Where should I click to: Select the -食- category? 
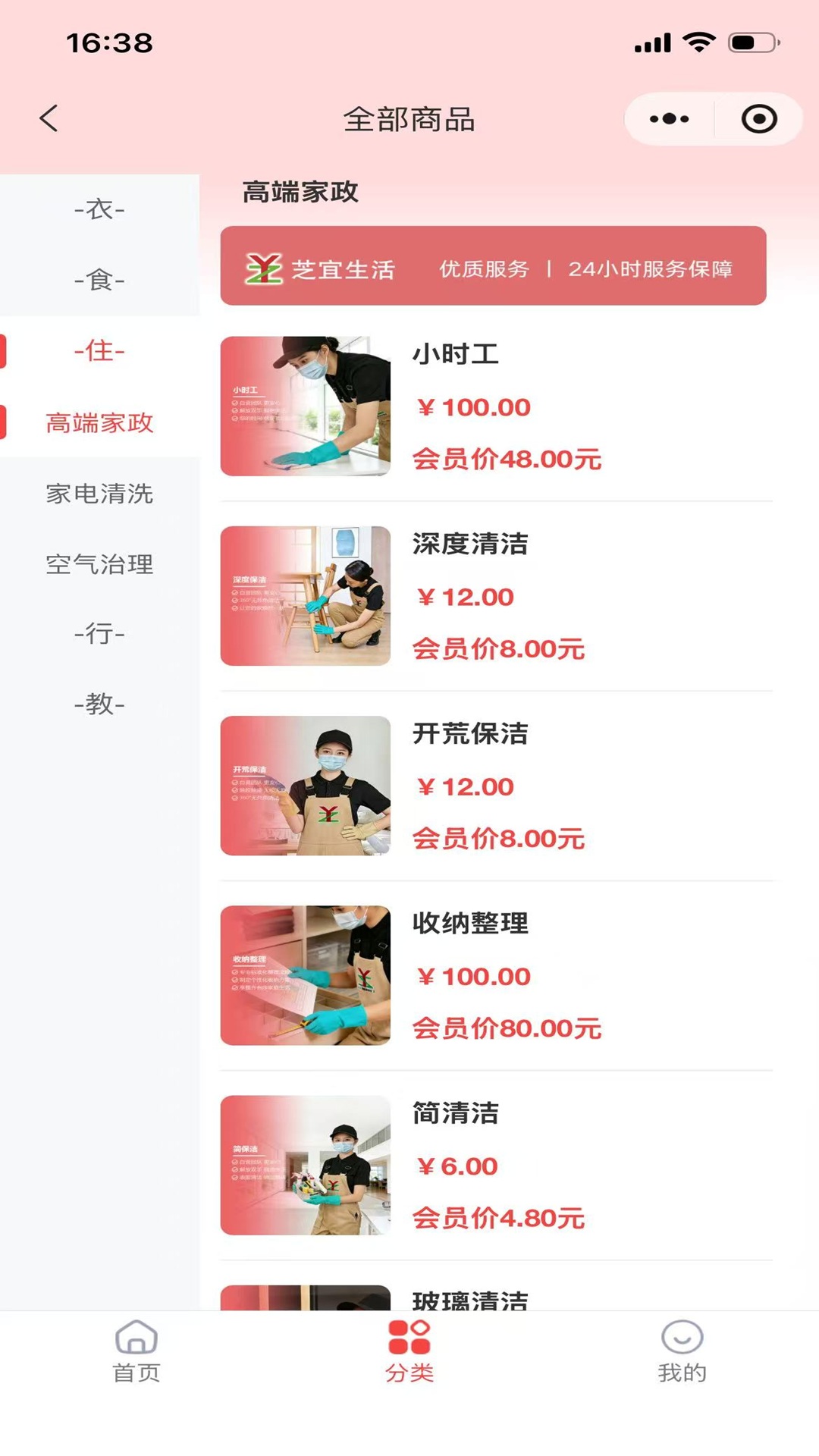point(99,281)
